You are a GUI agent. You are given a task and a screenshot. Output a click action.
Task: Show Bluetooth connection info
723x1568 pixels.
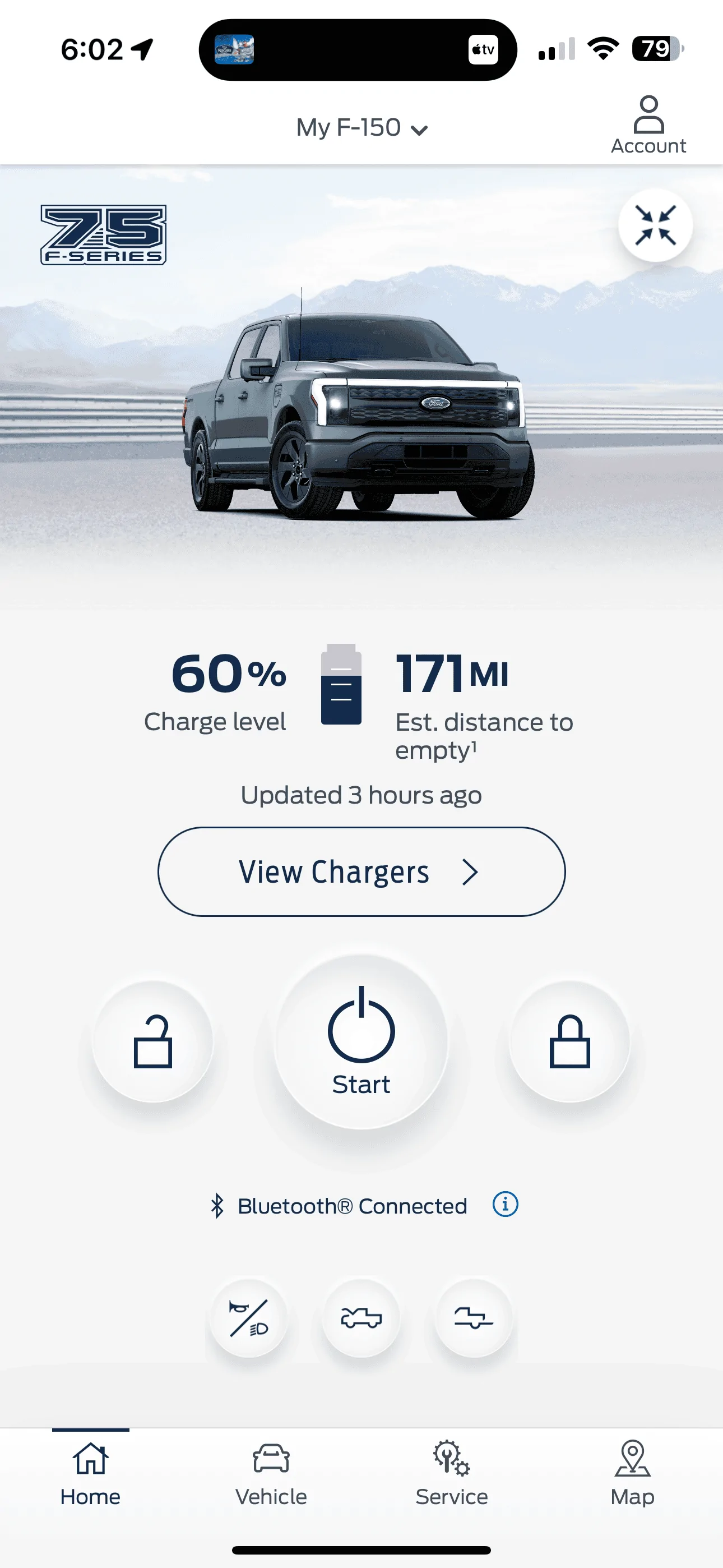click(x=505, y=1204)
